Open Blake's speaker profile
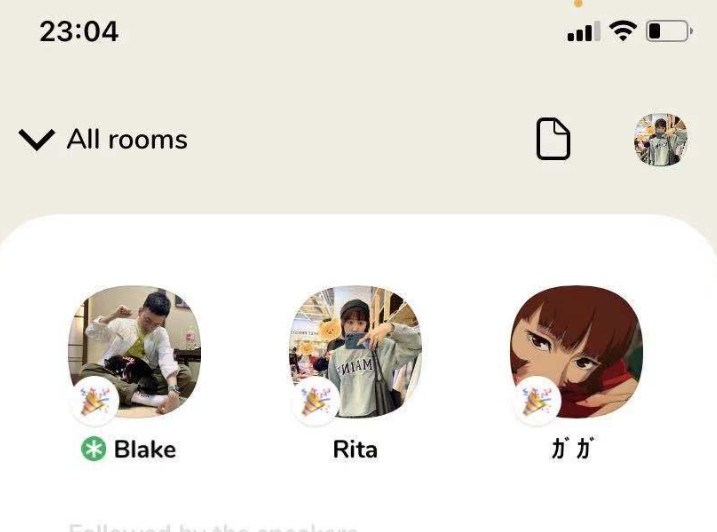This screenshot has width=717, height=532. click(x=134, y=351)
